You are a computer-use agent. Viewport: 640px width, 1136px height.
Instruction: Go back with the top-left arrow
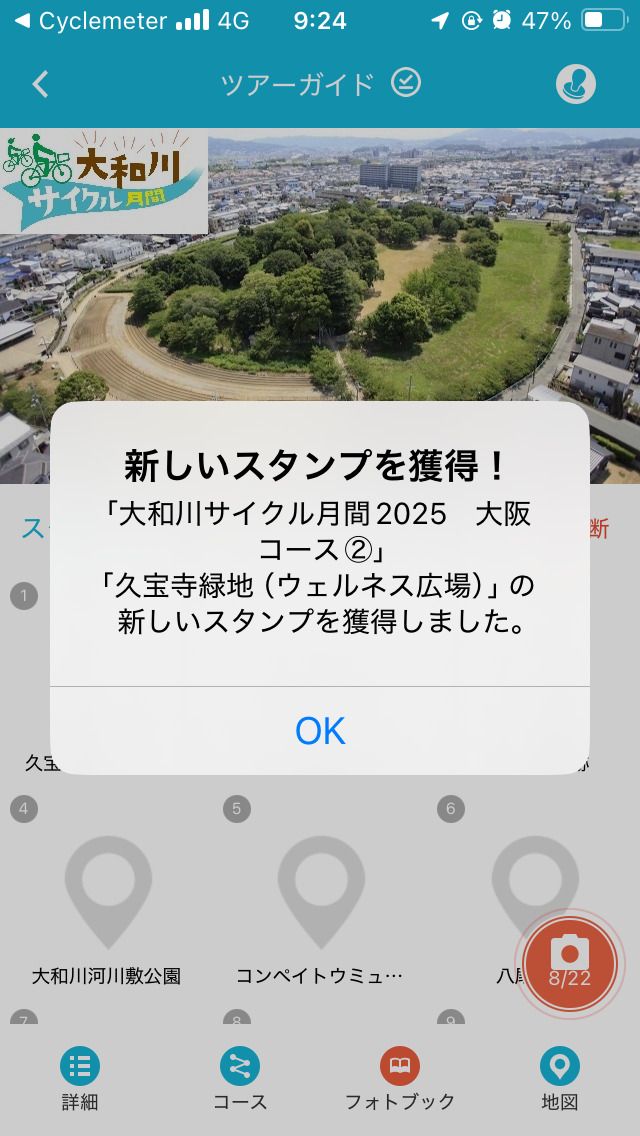pos(40,84)
